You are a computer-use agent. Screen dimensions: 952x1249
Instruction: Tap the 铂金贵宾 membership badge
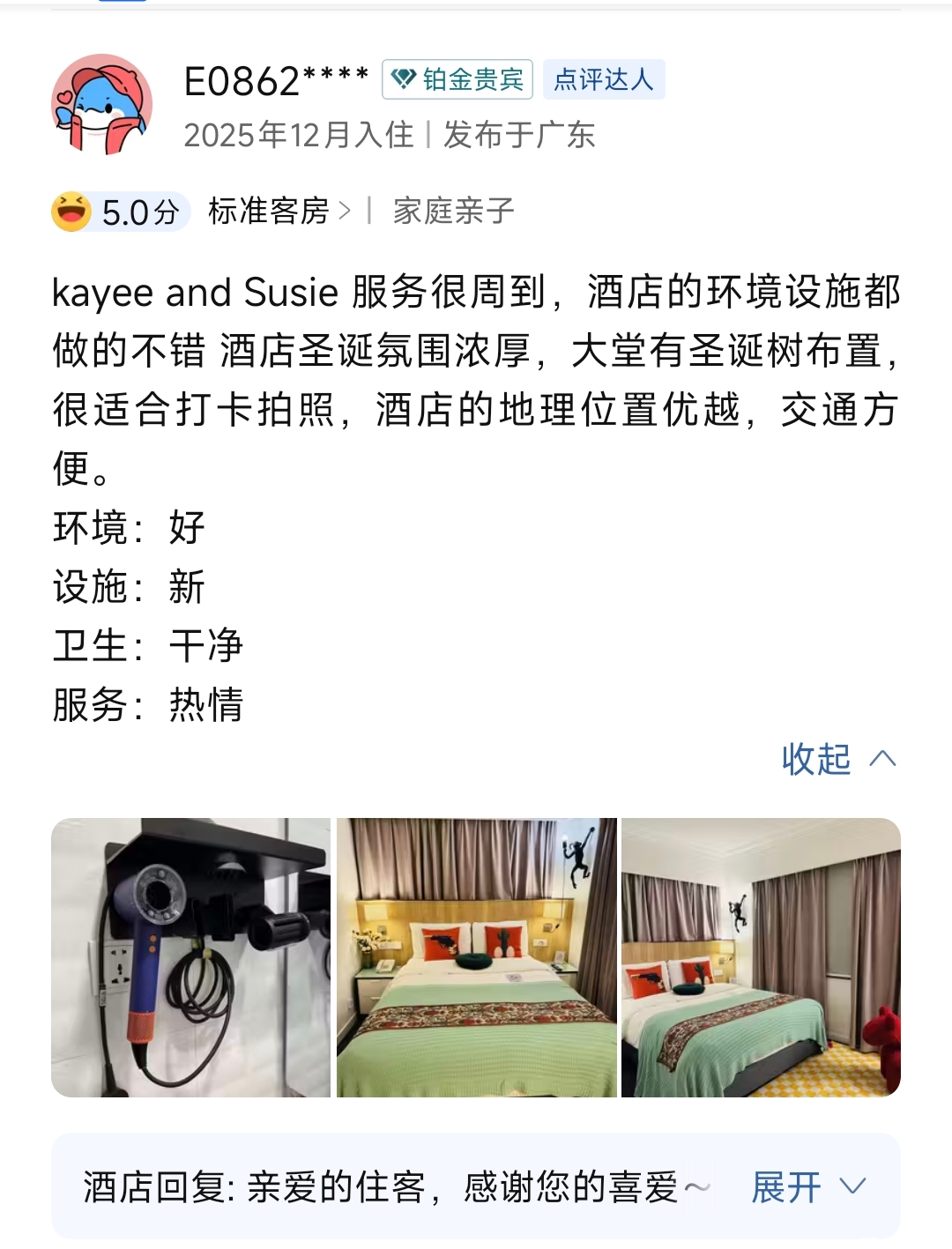coord(457,80)
